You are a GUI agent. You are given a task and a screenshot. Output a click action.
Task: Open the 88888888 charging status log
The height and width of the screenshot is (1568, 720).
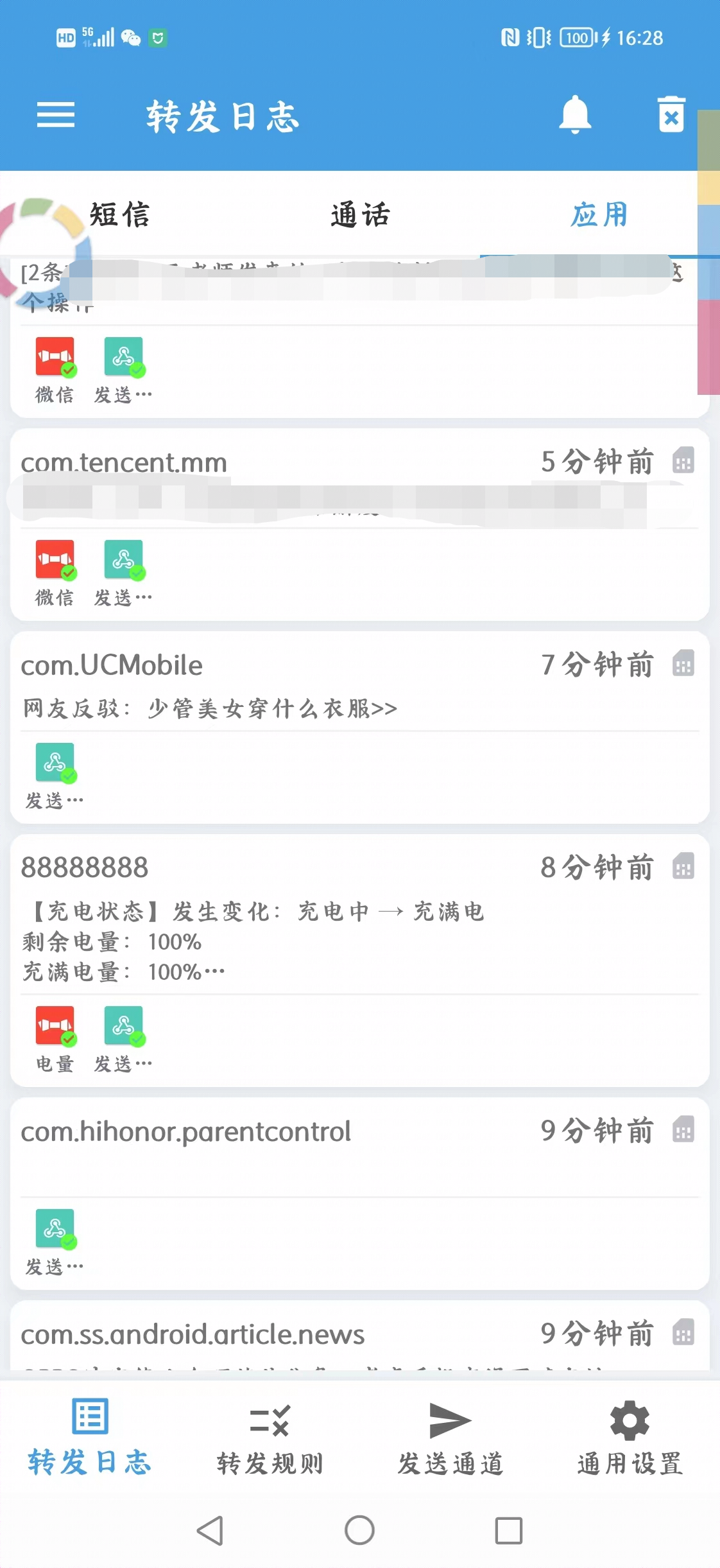360,961
